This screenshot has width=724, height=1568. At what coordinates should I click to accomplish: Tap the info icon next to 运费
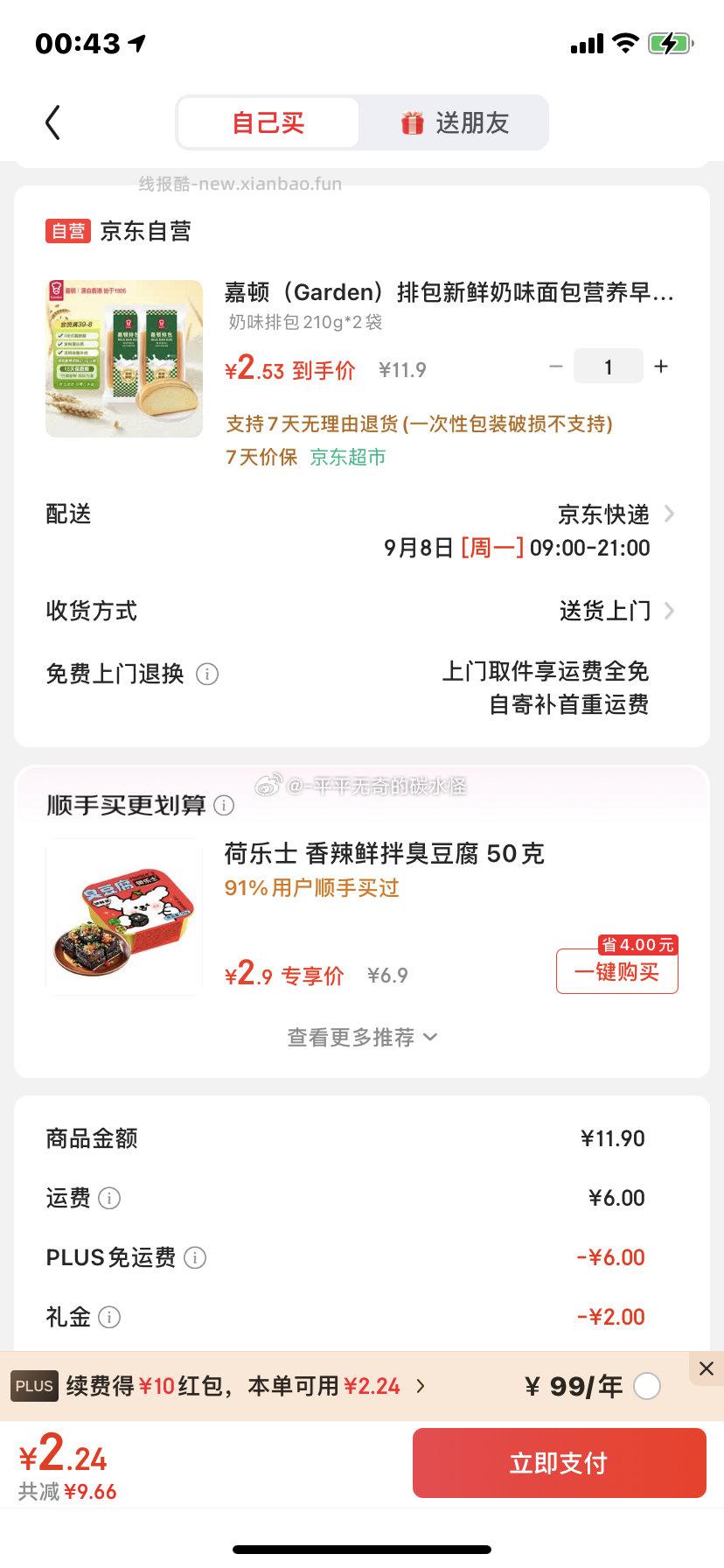pyautogui.click(x=110, y=1198)
